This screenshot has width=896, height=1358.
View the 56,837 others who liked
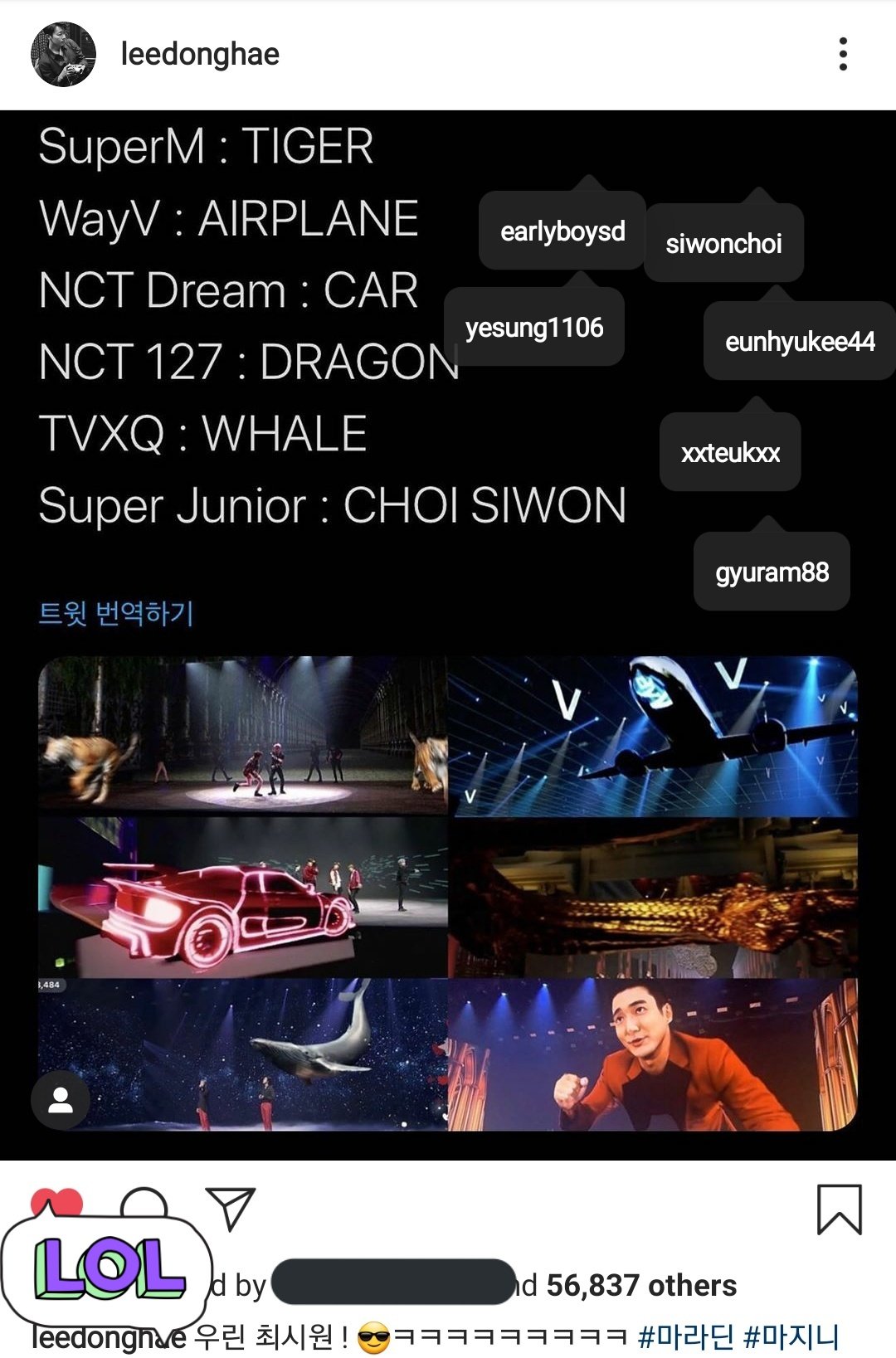tap(640, 1285)
